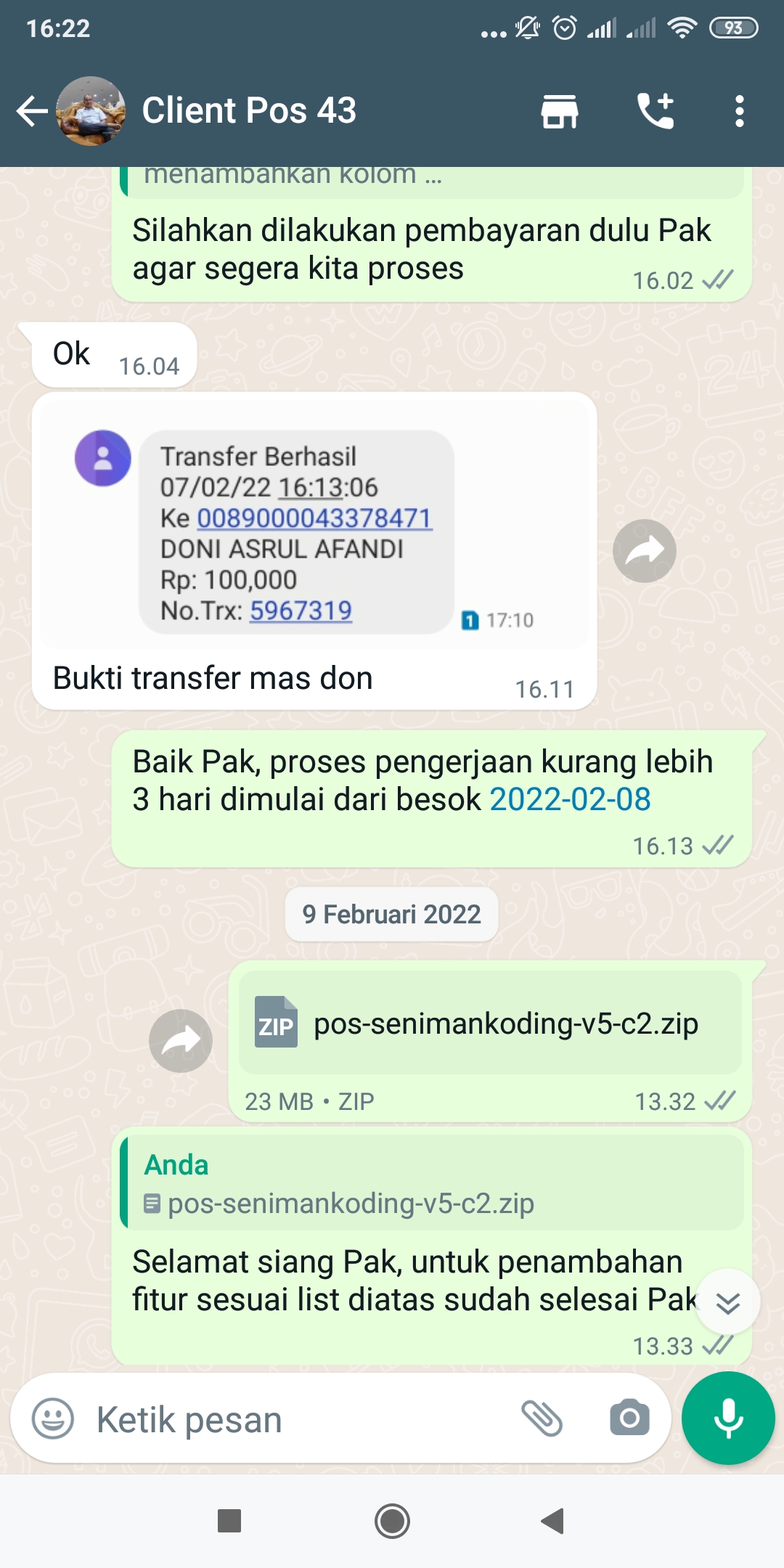Focus the Ketik pesan message field

coord(298,1419)
